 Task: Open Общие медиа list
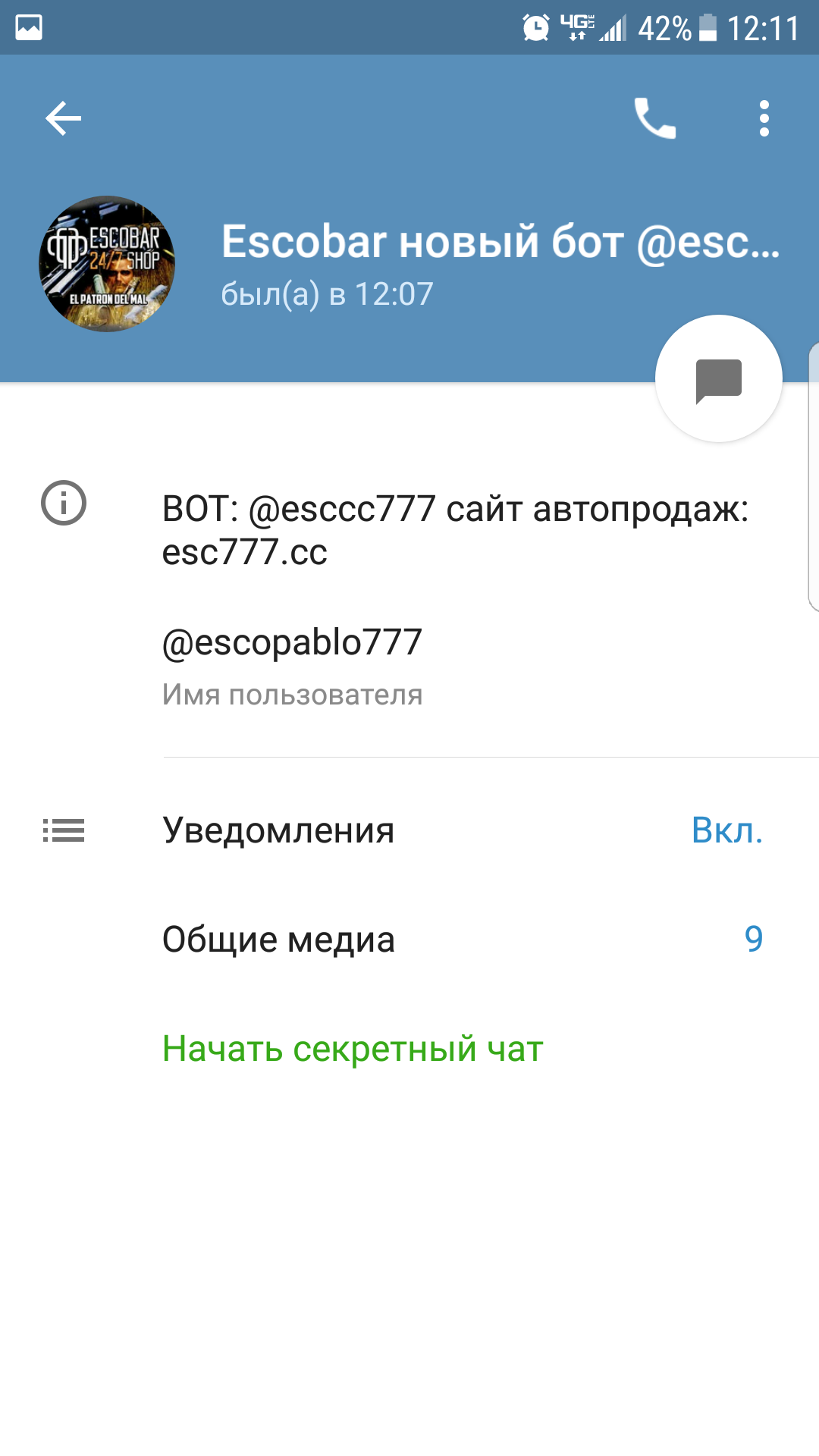[409, 940]
